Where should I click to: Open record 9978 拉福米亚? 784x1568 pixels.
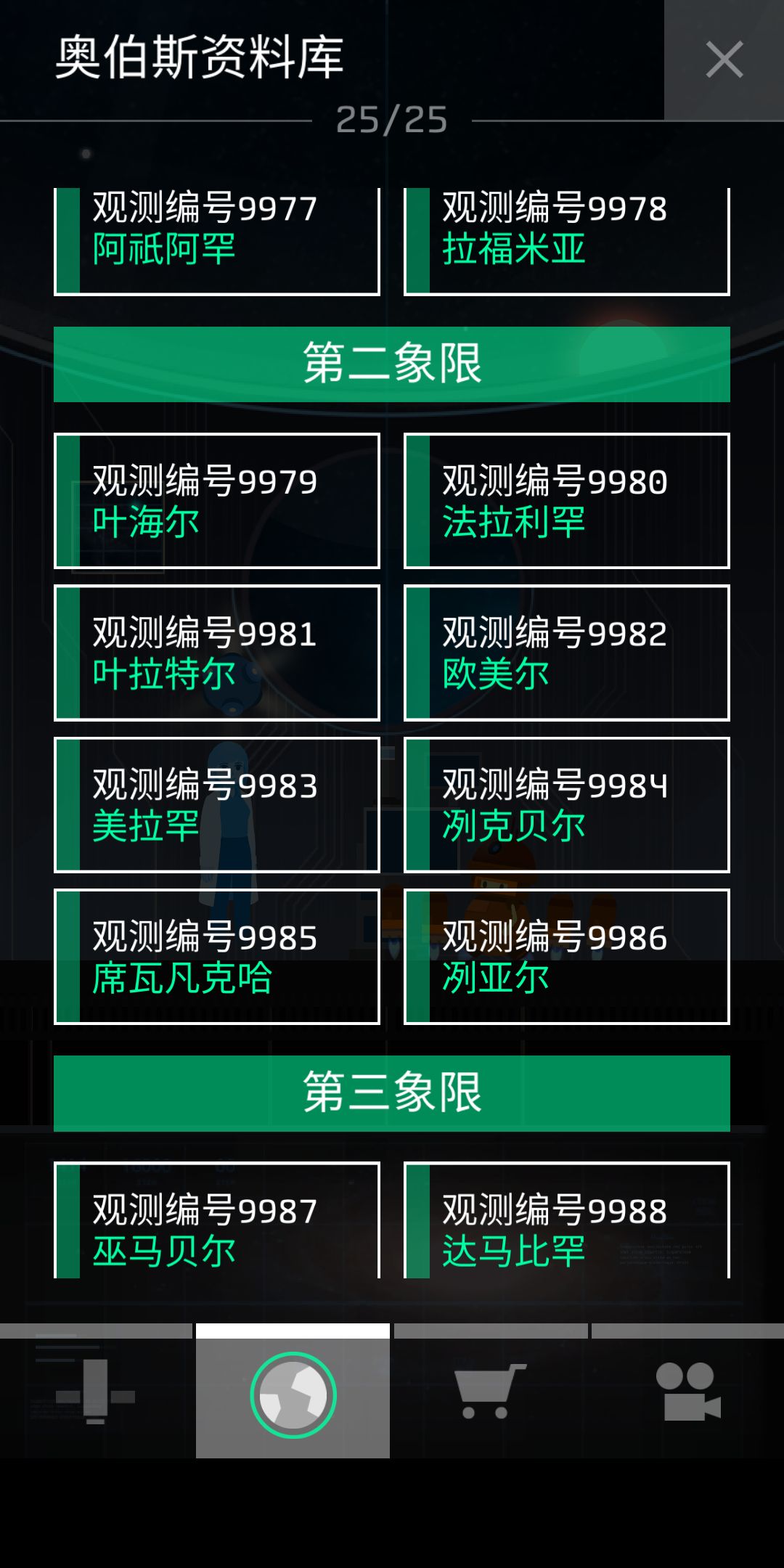[x=566, y=232]
